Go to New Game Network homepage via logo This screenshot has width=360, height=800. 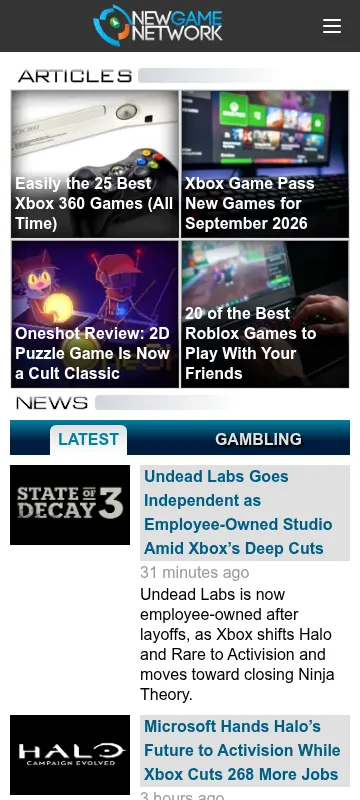tap(158, 26)
